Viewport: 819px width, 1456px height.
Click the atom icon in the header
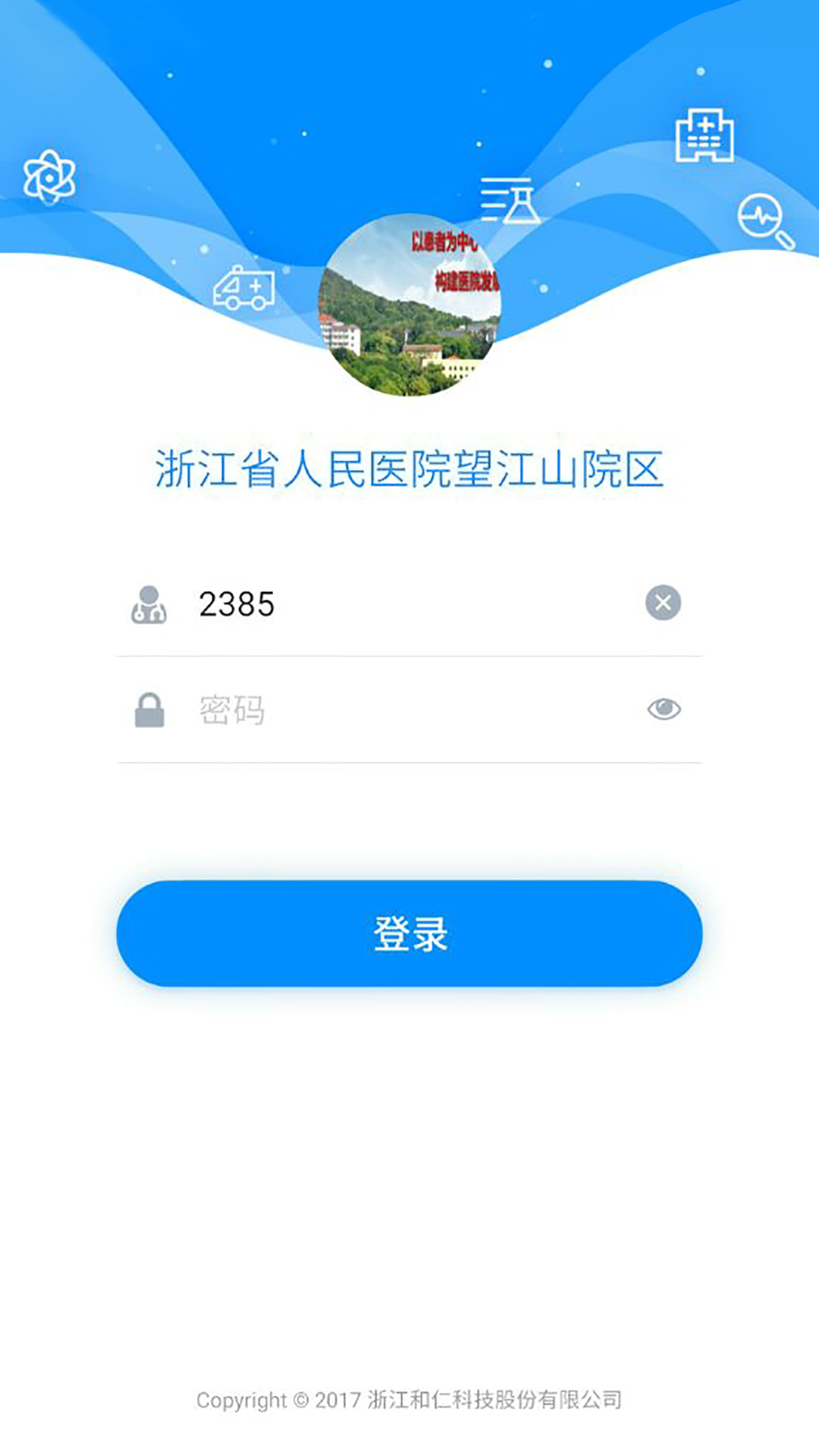pos(49,178)
